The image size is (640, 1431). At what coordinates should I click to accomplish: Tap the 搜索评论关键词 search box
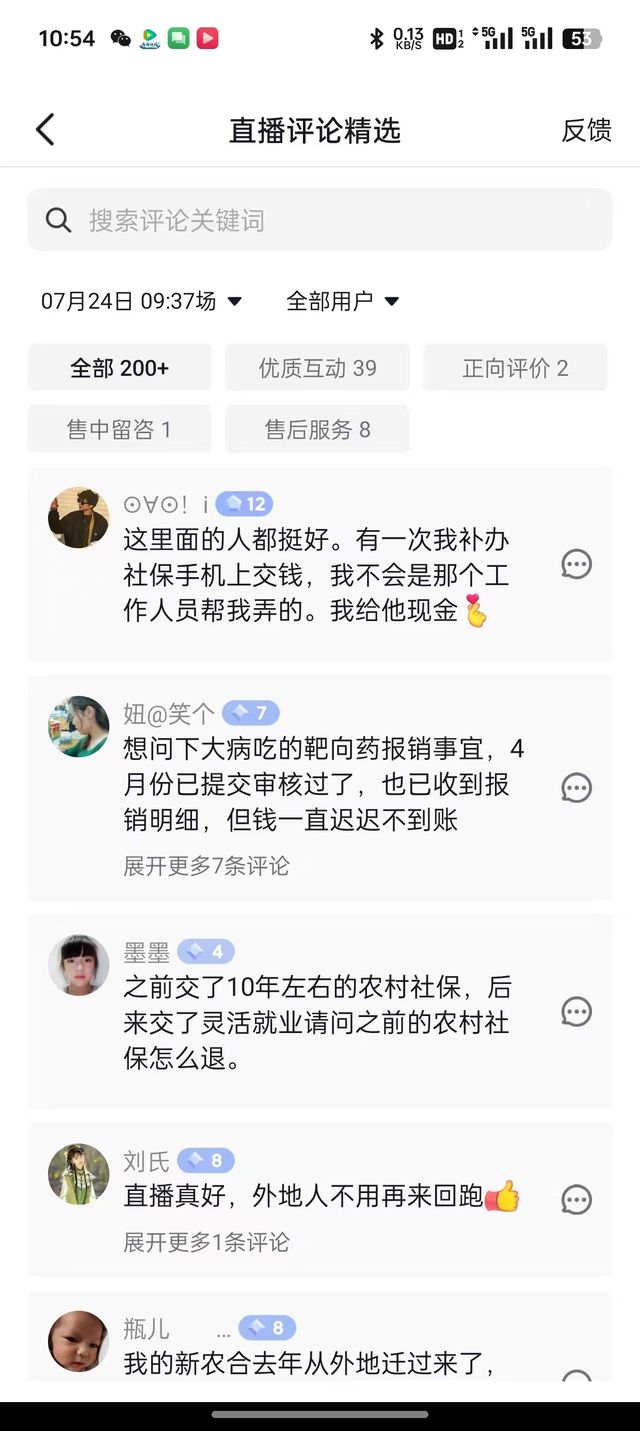click(320, 220)
